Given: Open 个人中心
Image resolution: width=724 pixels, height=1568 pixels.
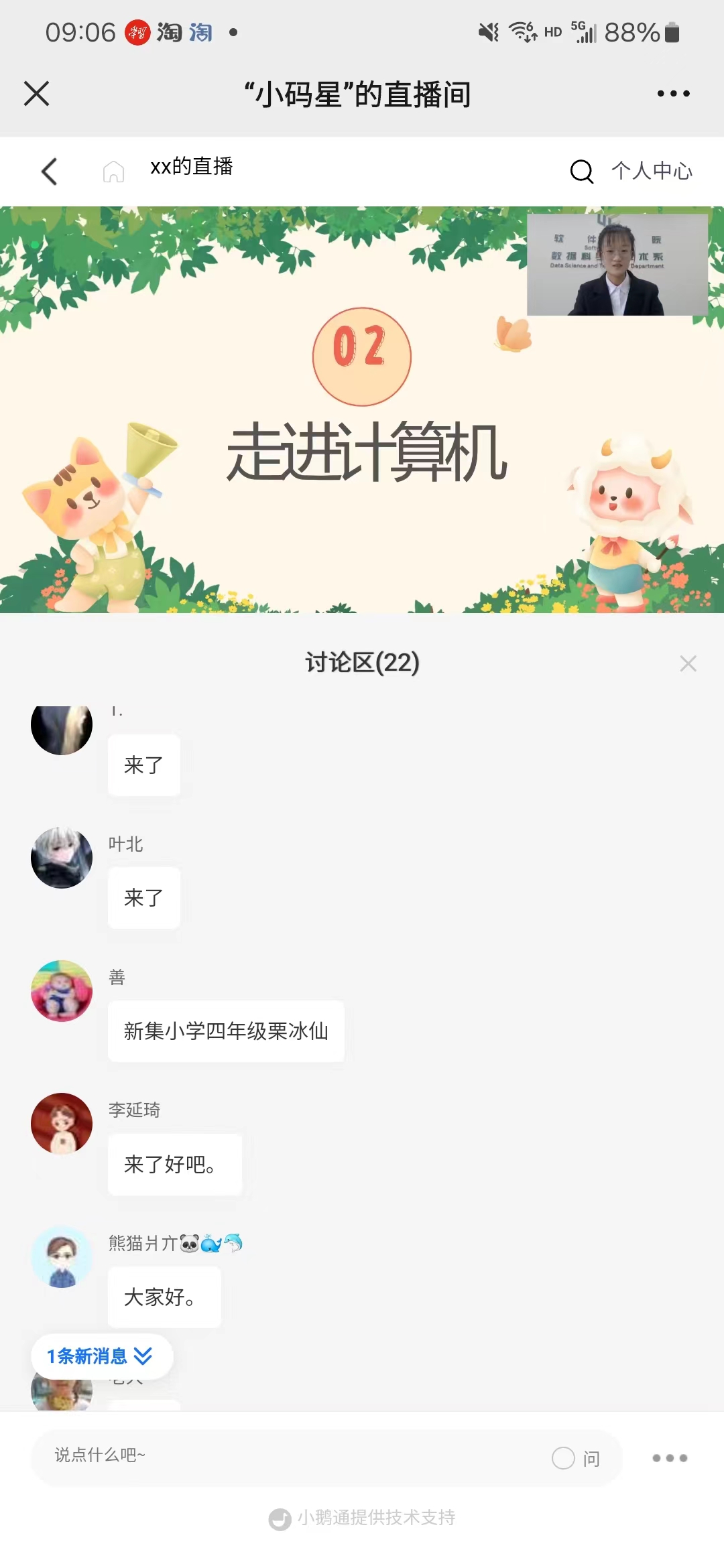Looking at the screenshot, I should pos(652,172).
